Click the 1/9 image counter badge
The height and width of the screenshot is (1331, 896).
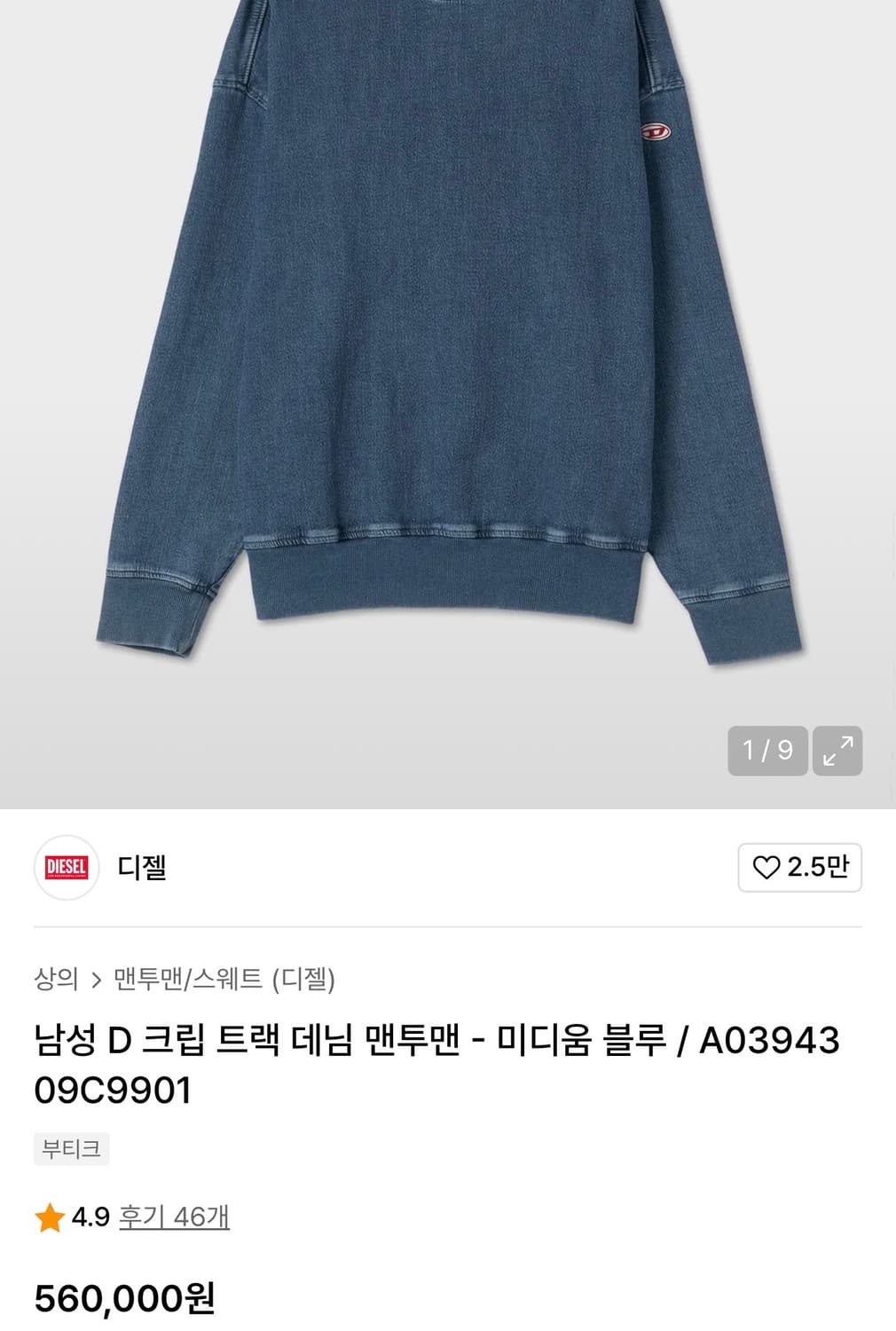click(767, 751)
